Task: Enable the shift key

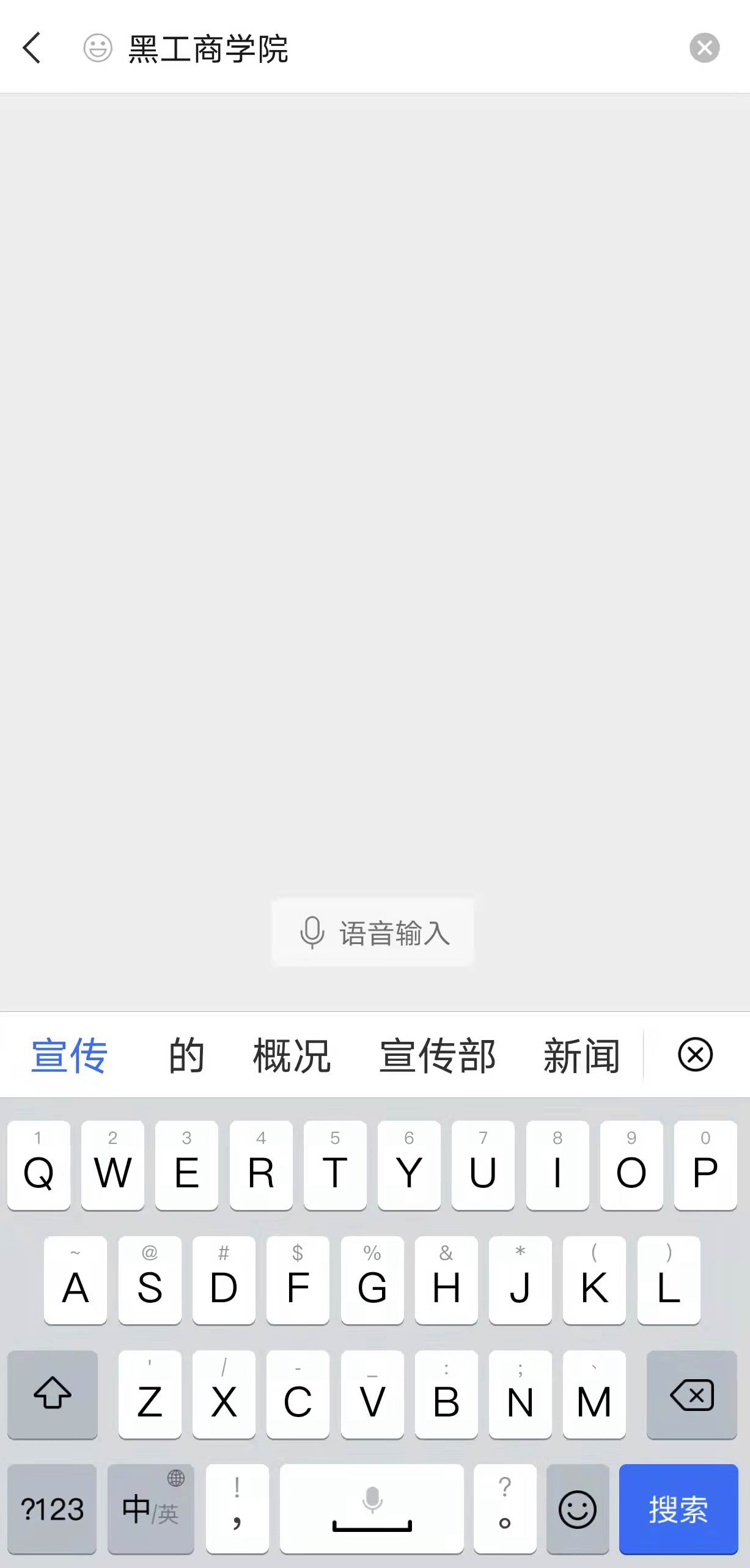Action: click(53, 1395)
